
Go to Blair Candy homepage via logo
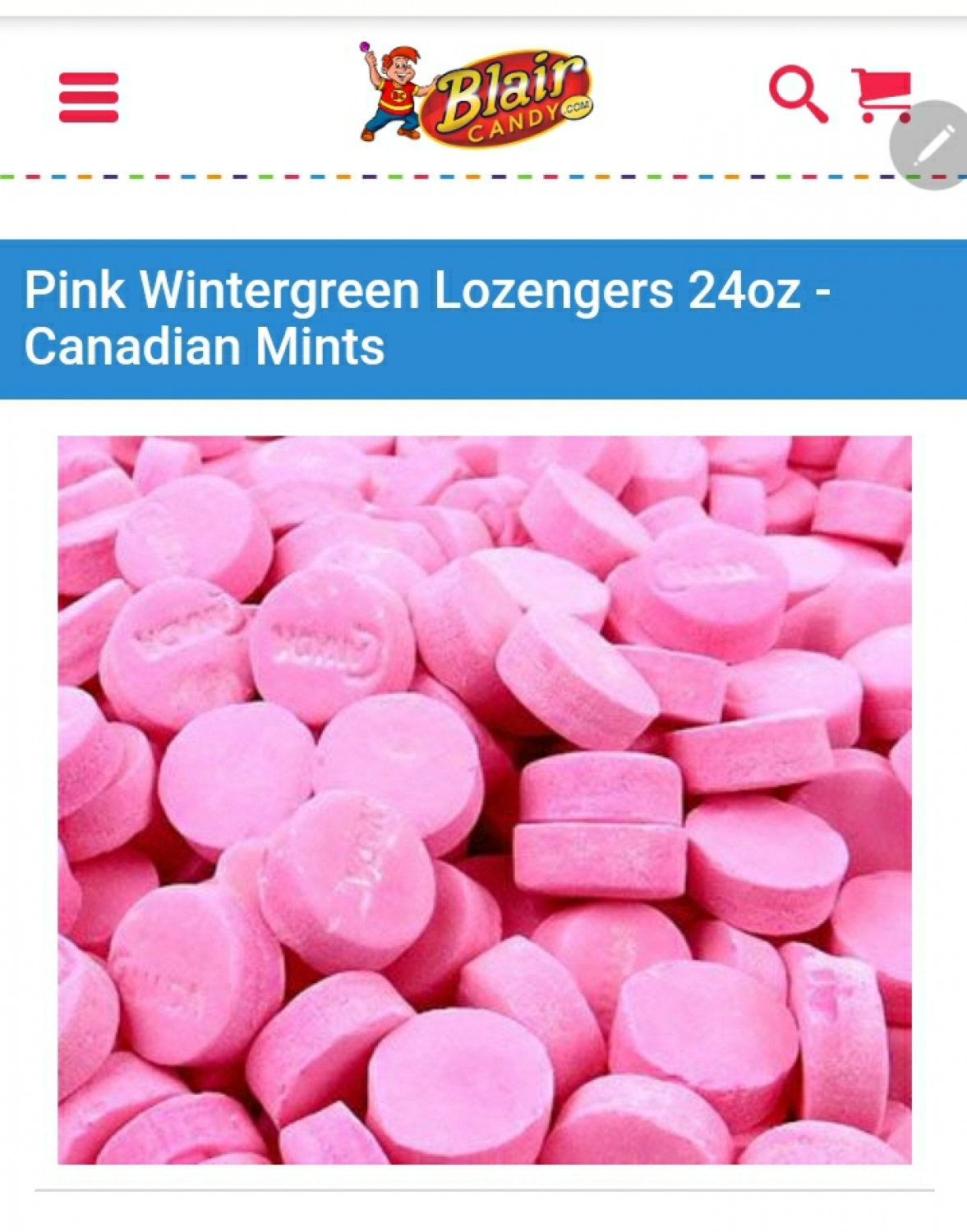[477, 95]
